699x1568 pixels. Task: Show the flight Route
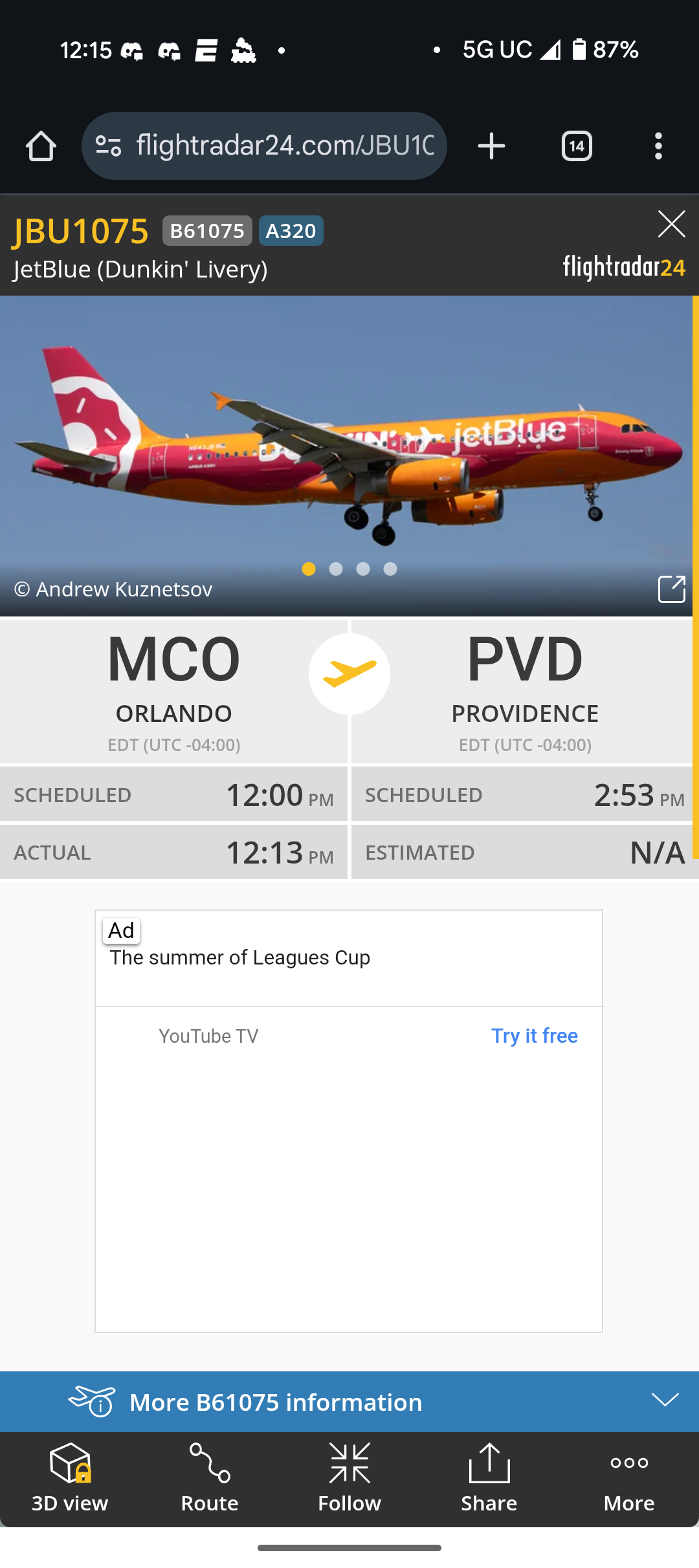210,1478
